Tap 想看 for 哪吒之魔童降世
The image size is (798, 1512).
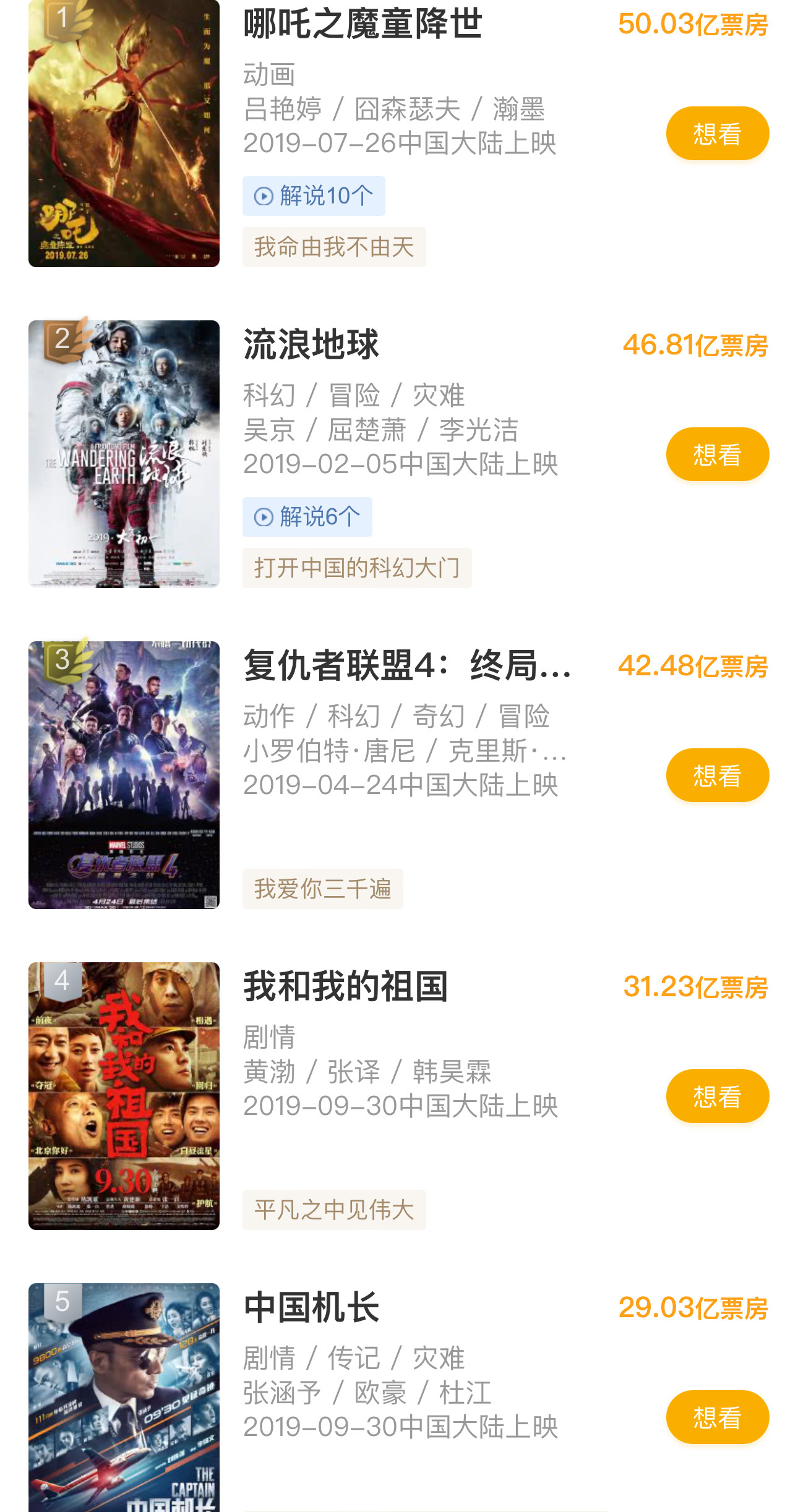717,134
